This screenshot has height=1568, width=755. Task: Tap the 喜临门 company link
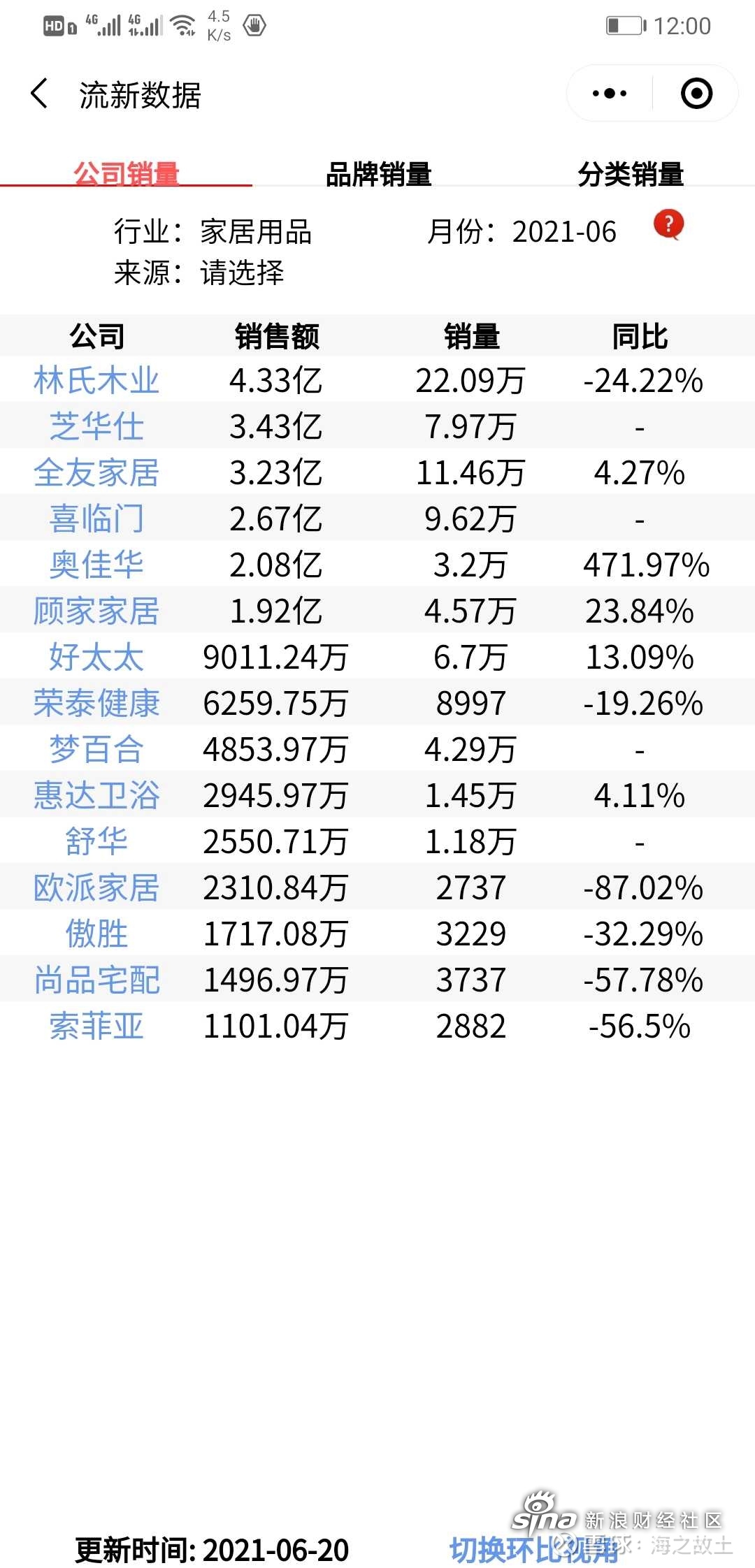point(96,519)
